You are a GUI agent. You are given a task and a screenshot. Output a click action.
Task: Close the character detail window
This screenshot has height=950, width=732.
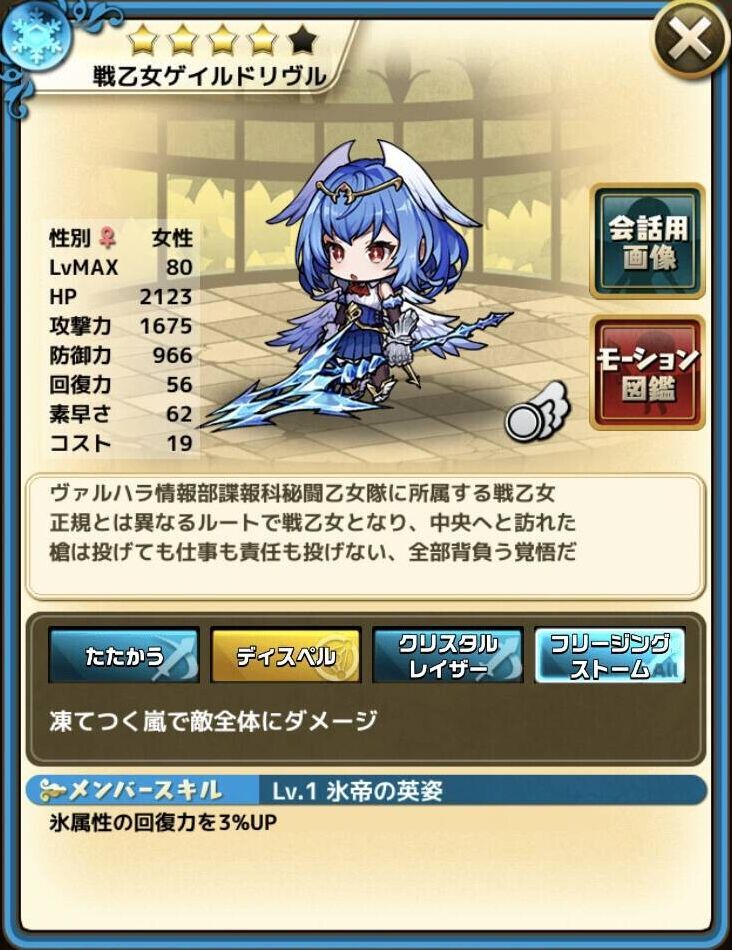coord(691,42)
